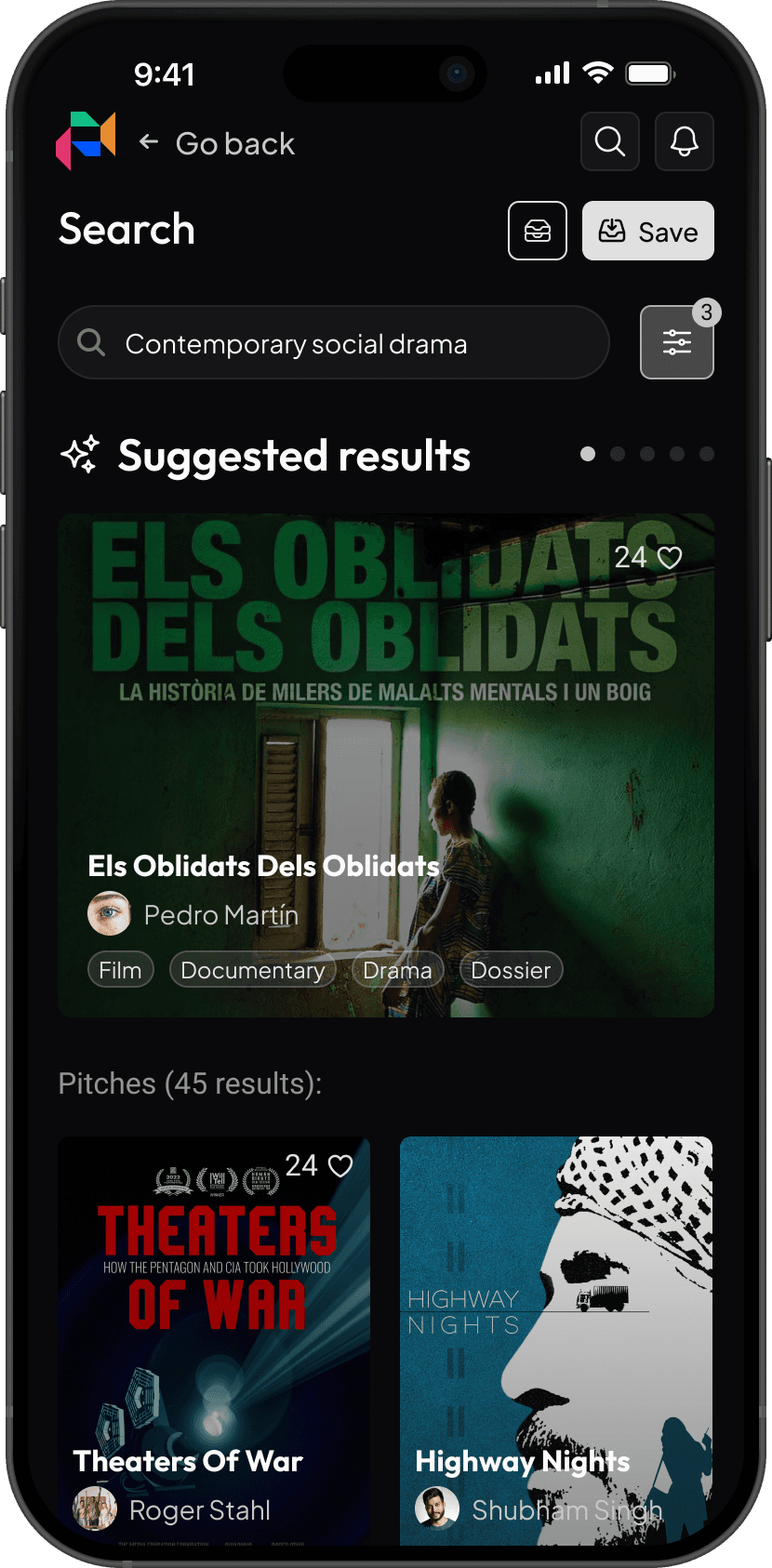Select the Documentary tag chip
The image size is (772, 1568).
click(252, 970)
